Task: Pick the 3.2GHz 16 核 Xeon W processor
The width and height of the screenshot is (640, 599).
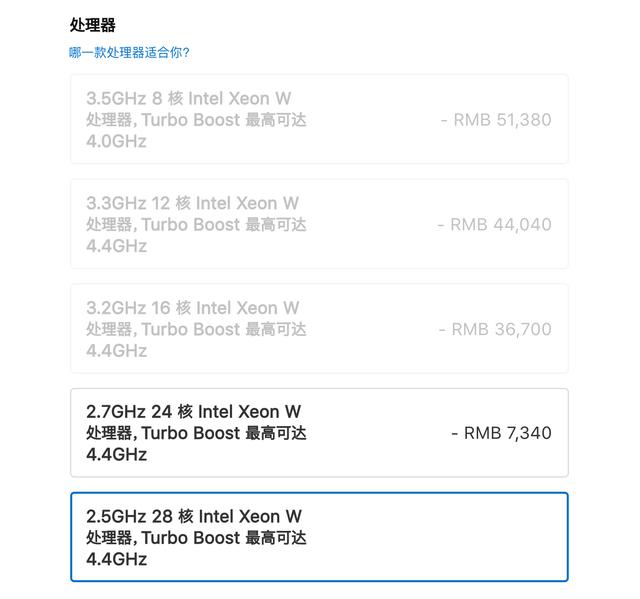Action: point(319,329)
